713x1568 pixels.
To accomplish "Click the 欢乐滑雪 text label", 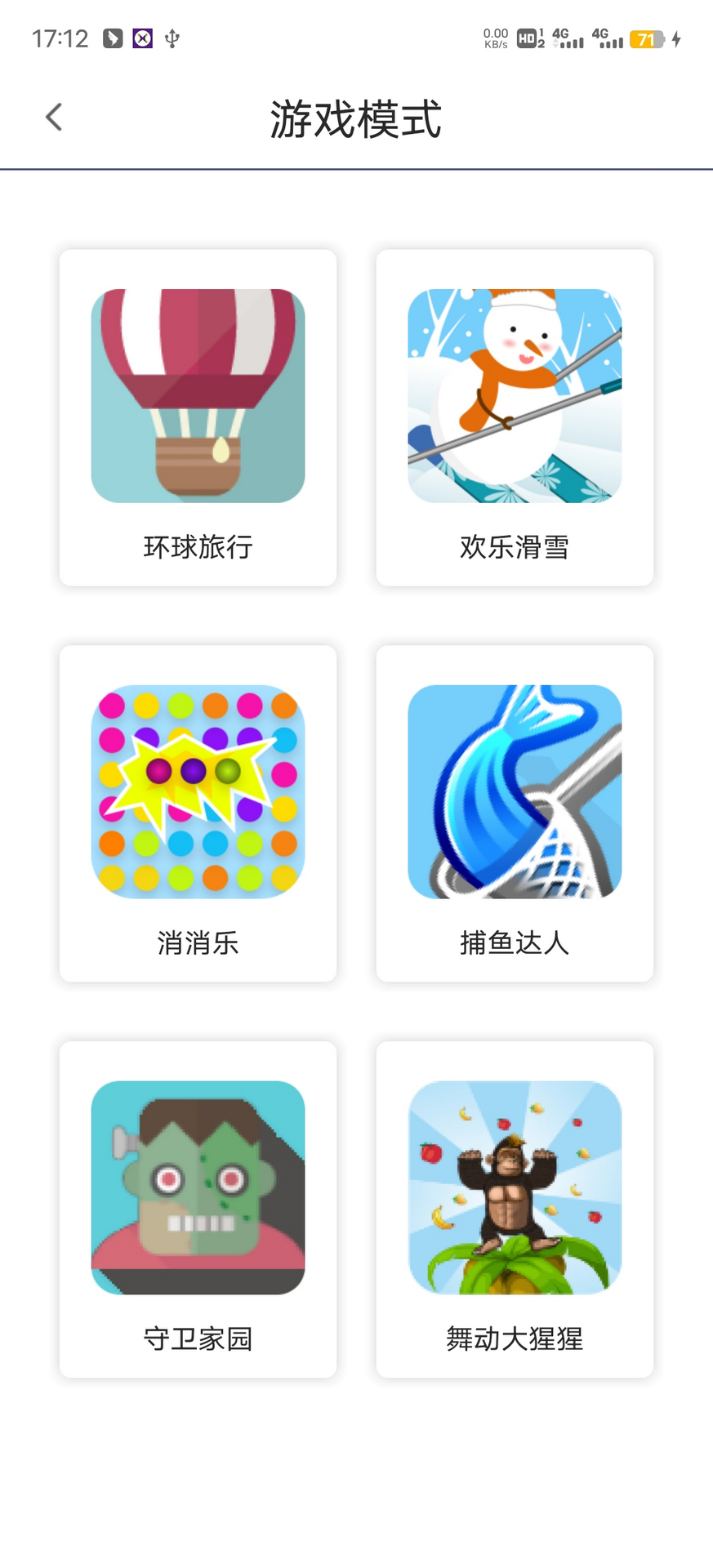I will 515,547.
